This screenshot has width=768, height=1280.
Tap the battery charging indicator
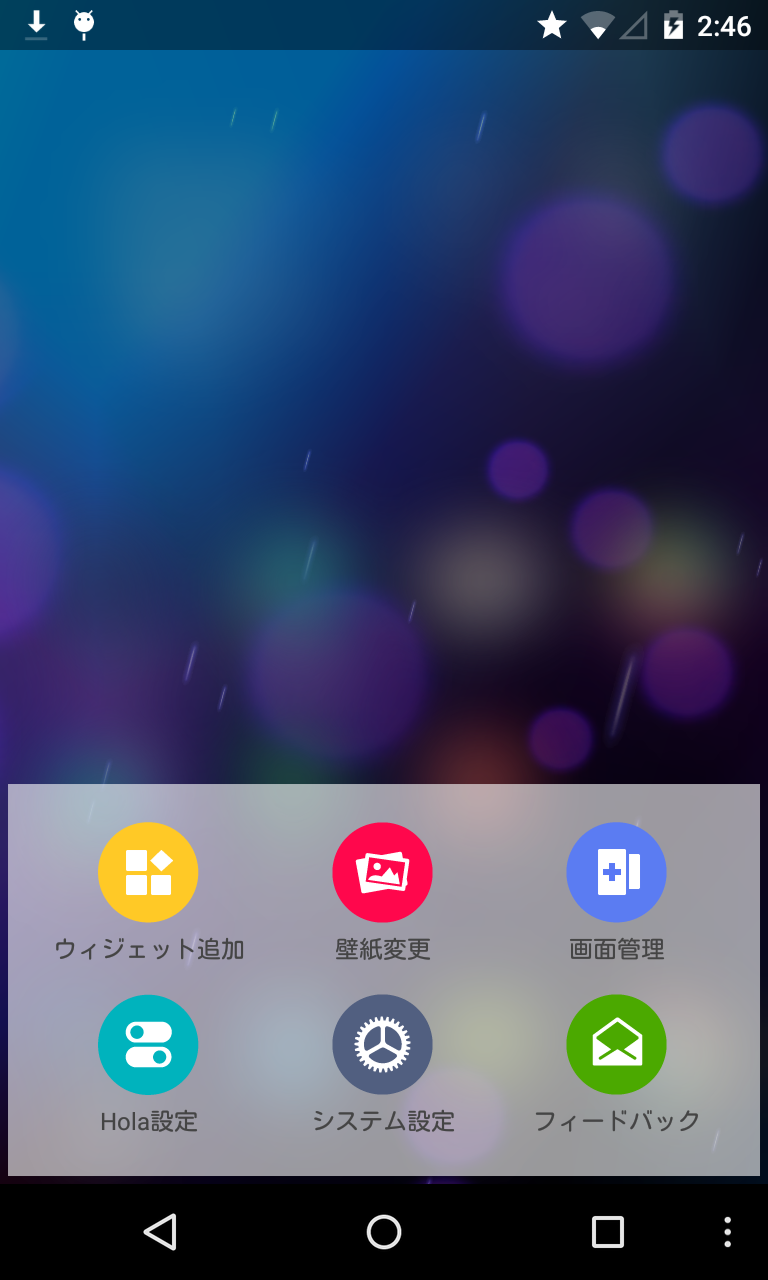(673, 25)
